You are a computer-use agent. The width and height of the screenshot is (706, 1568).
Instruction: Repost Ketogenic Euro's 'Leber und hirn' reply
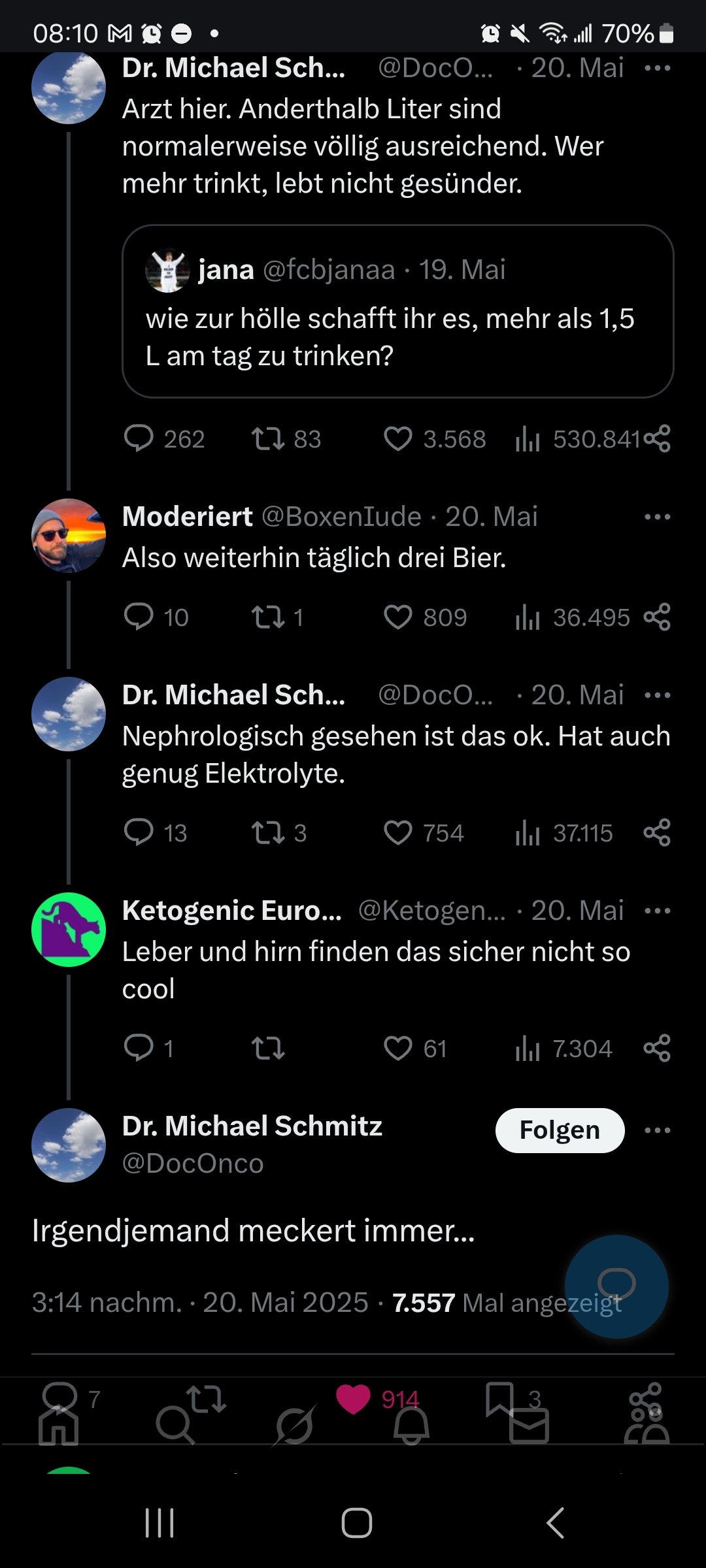[268, 1049]
